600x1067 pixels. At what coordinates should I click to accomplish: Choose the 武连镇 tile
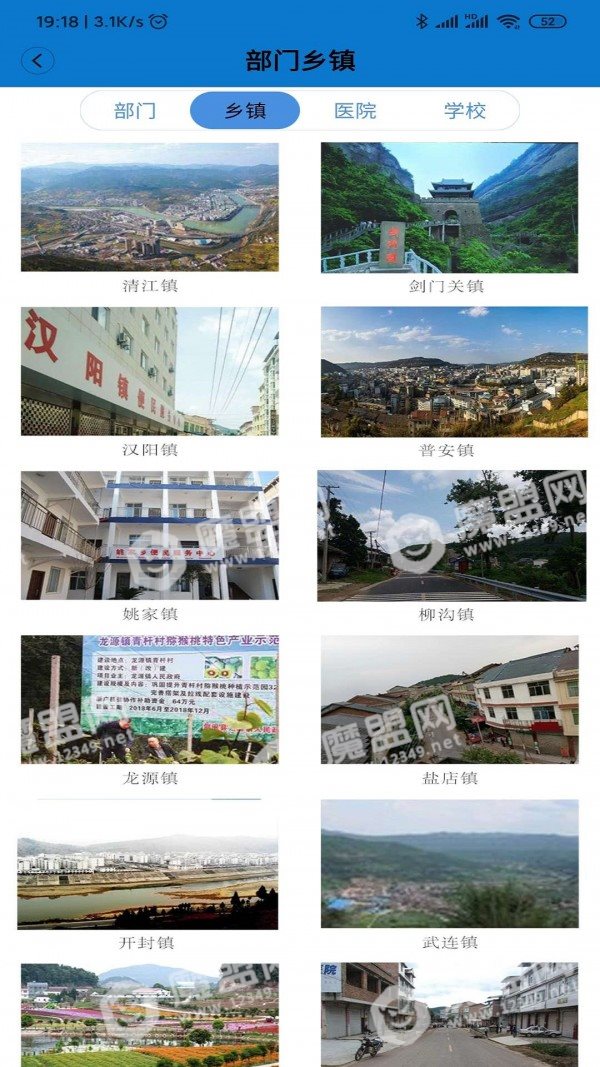tap(450, 875)
